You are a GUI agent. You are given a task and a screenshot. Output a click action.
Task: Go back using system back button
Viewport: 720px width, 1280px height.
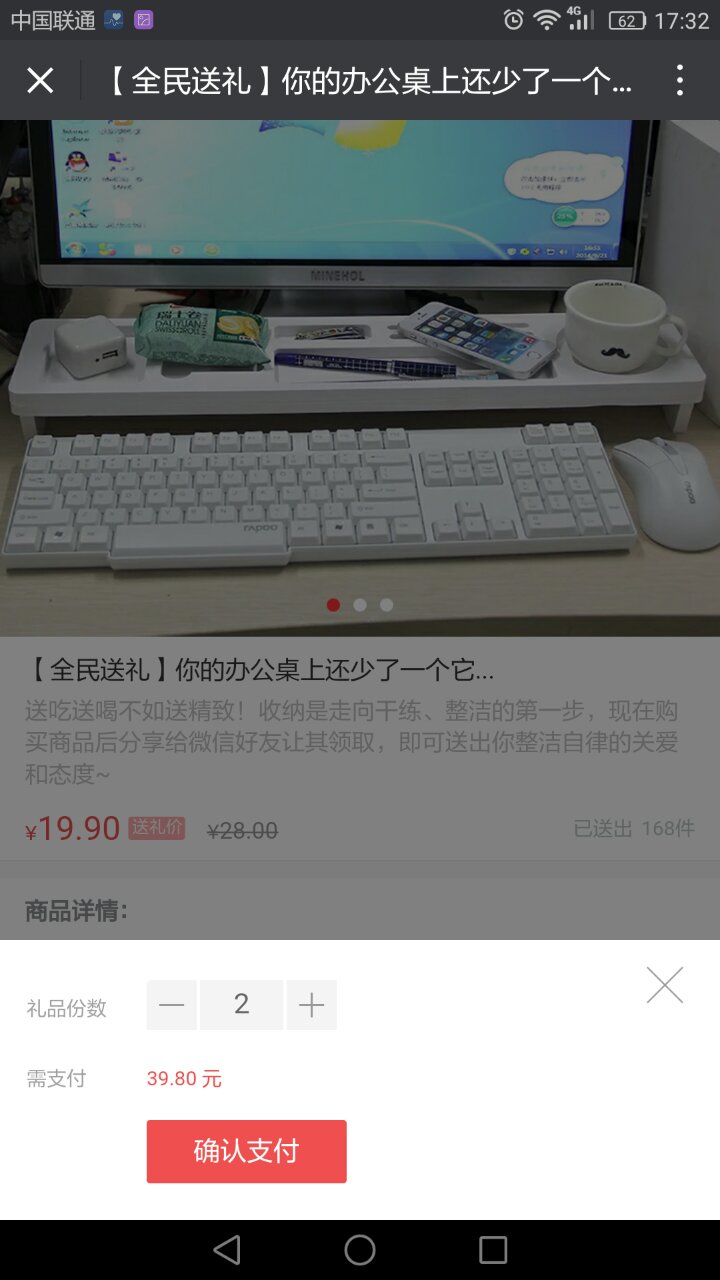(227, 1249)
